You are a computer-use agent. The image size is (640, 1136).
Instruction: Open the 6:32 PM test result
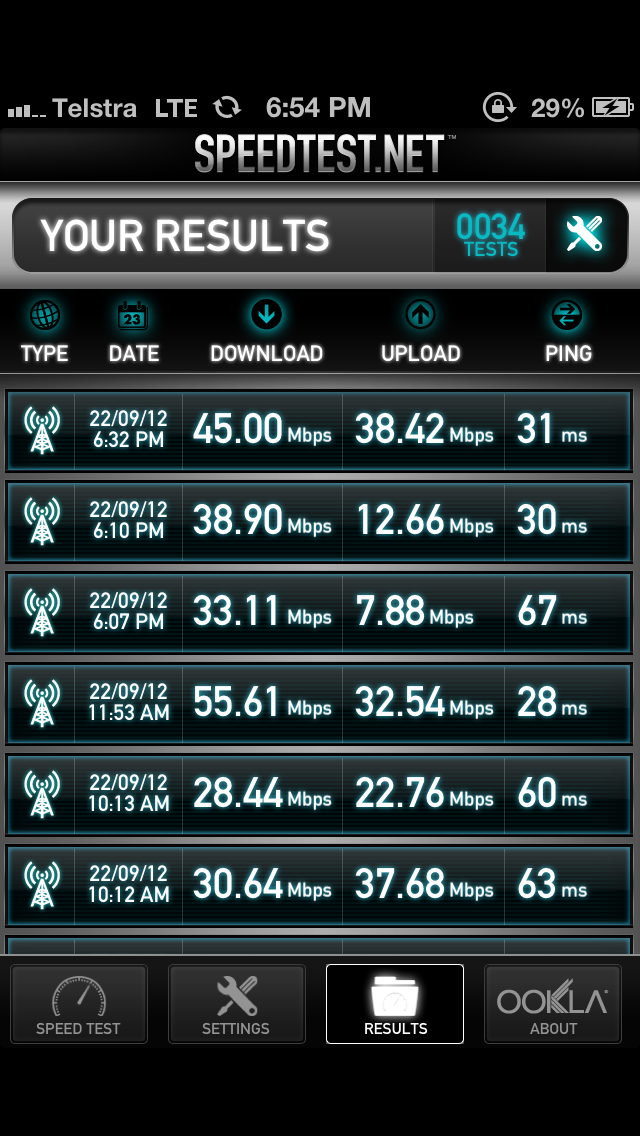319,430
